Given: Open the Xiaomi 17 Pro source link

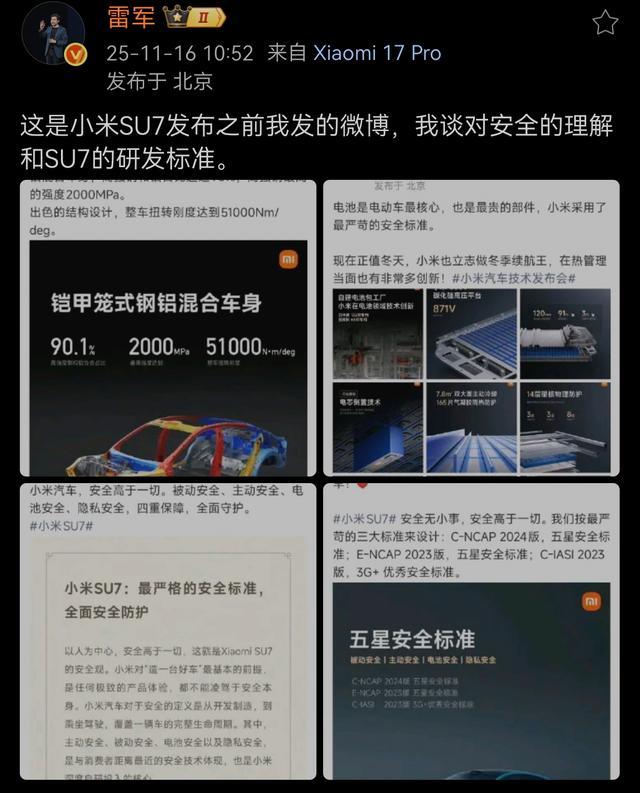Looking at the screenshot, I should [x=377, y=52].
